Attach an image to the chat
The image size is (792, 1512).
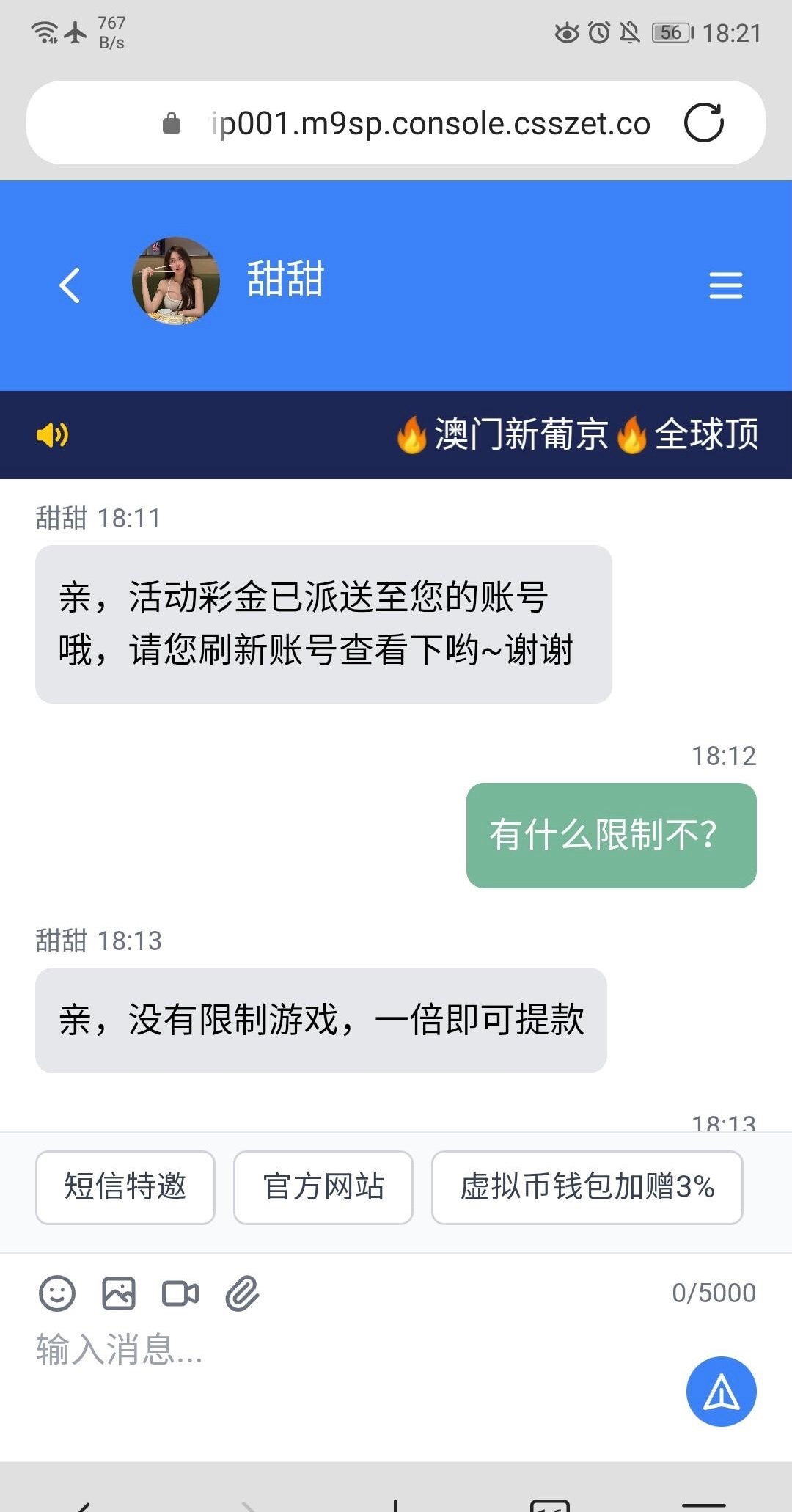pos(119,1293)
